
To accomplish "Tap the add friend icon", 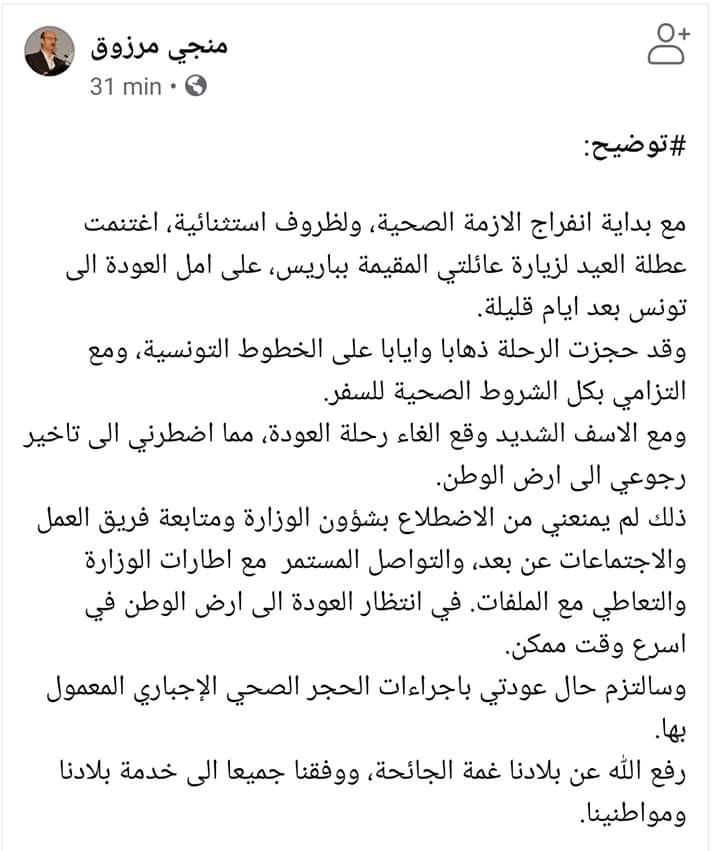I will [668, 47].
